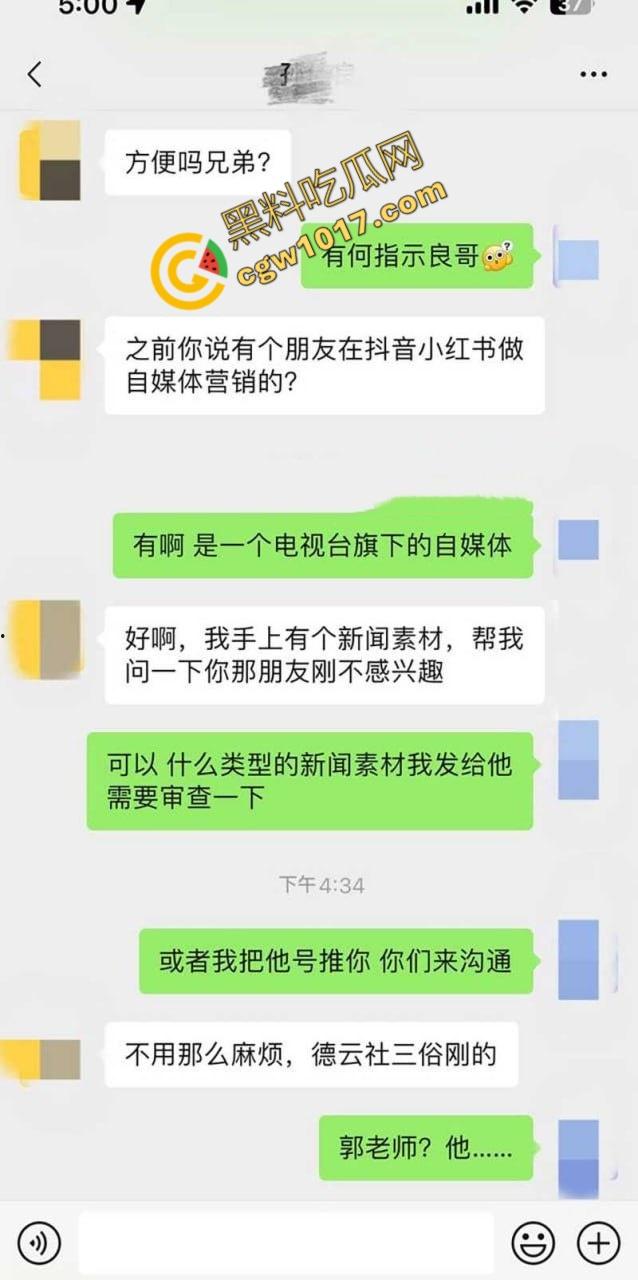Open the plus attachments menu
Image resolution: width=638 pixels, height=1280 pixels.
tap(598, 1243)
